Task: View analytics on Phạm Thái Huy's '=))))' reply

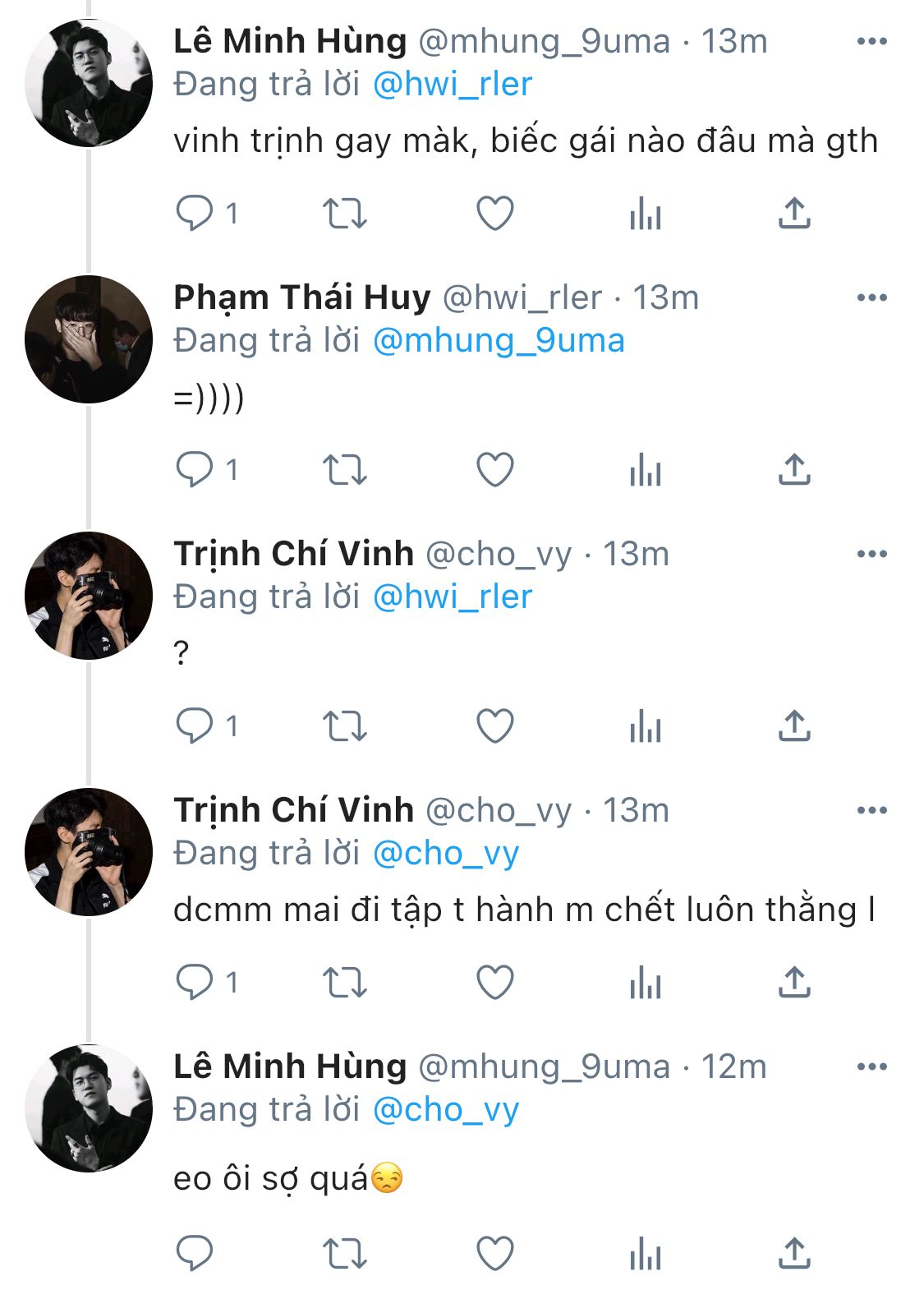Action: pyautogui.click(x=645, y=470)
